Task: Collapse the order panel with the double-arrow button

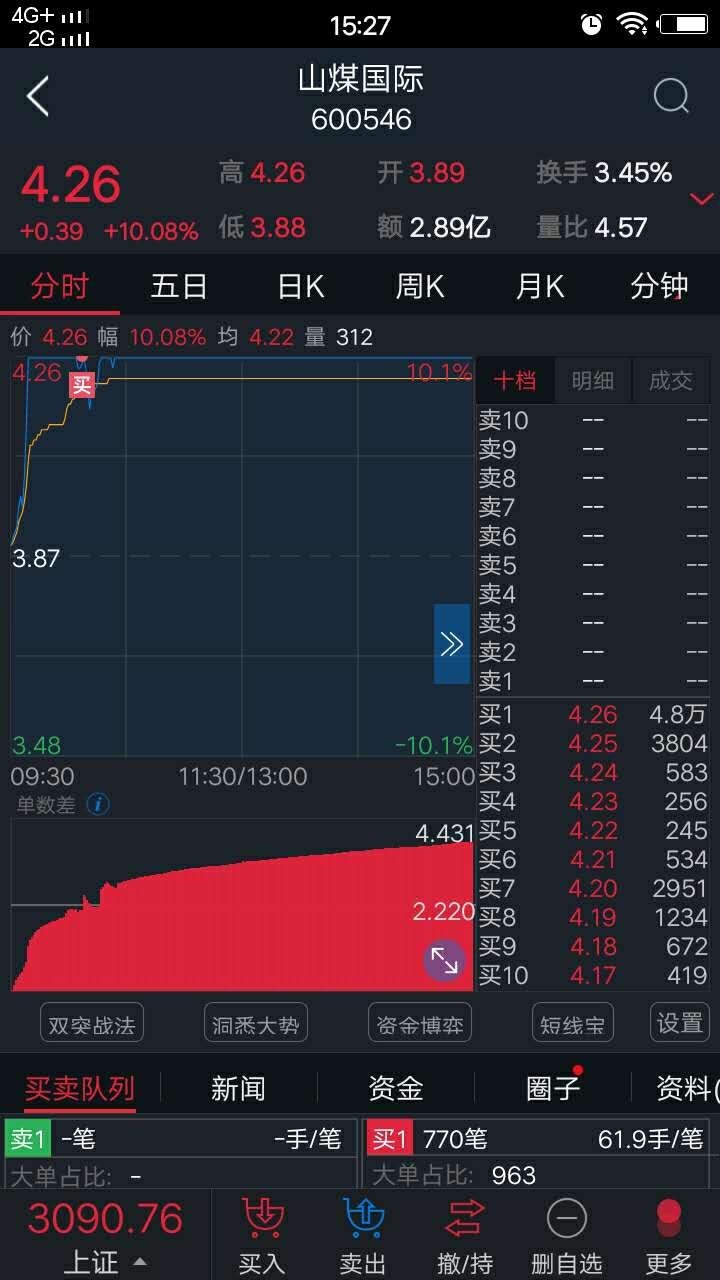Action: (x=452, y=644)
